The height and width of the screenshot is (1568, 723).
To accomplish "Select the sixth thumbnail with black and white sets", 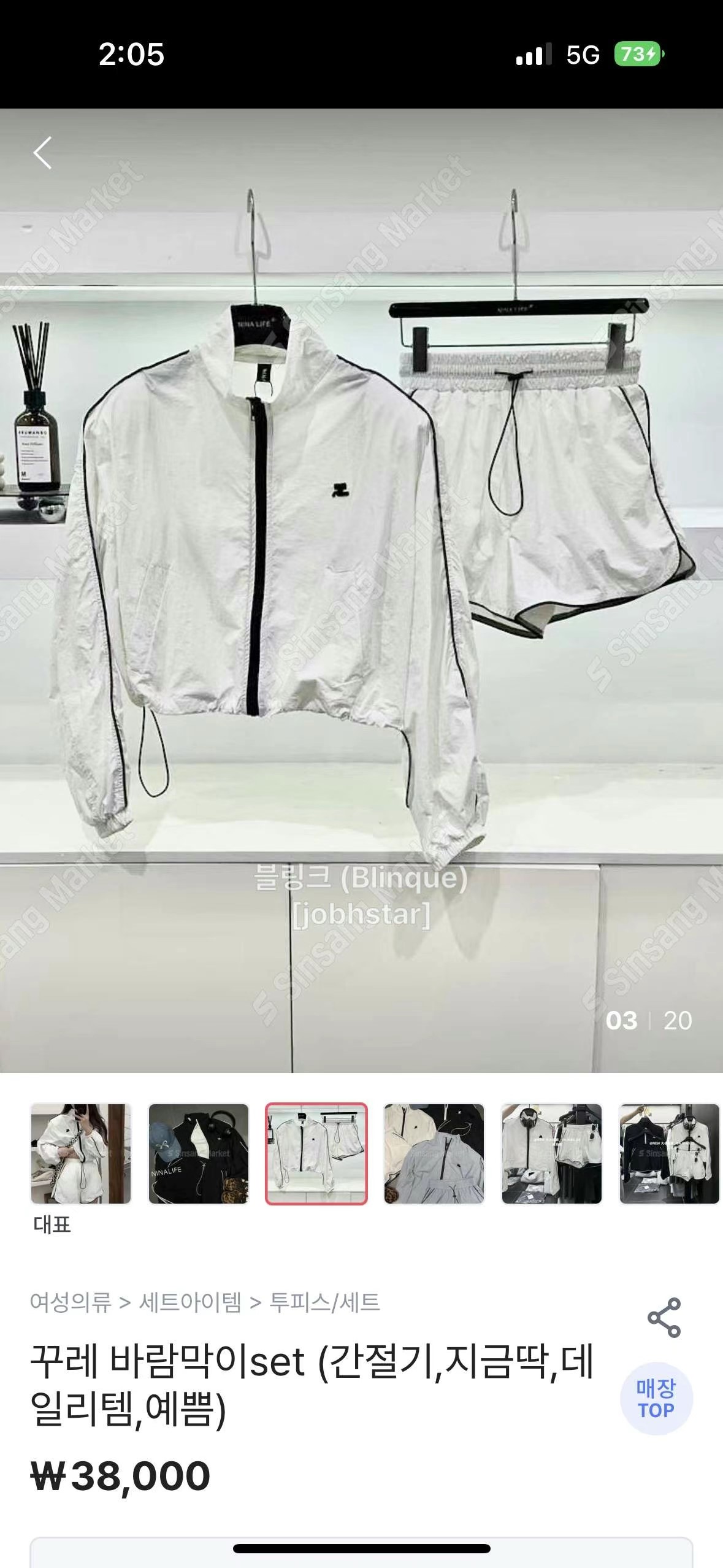I will (x=669, y=1153).
